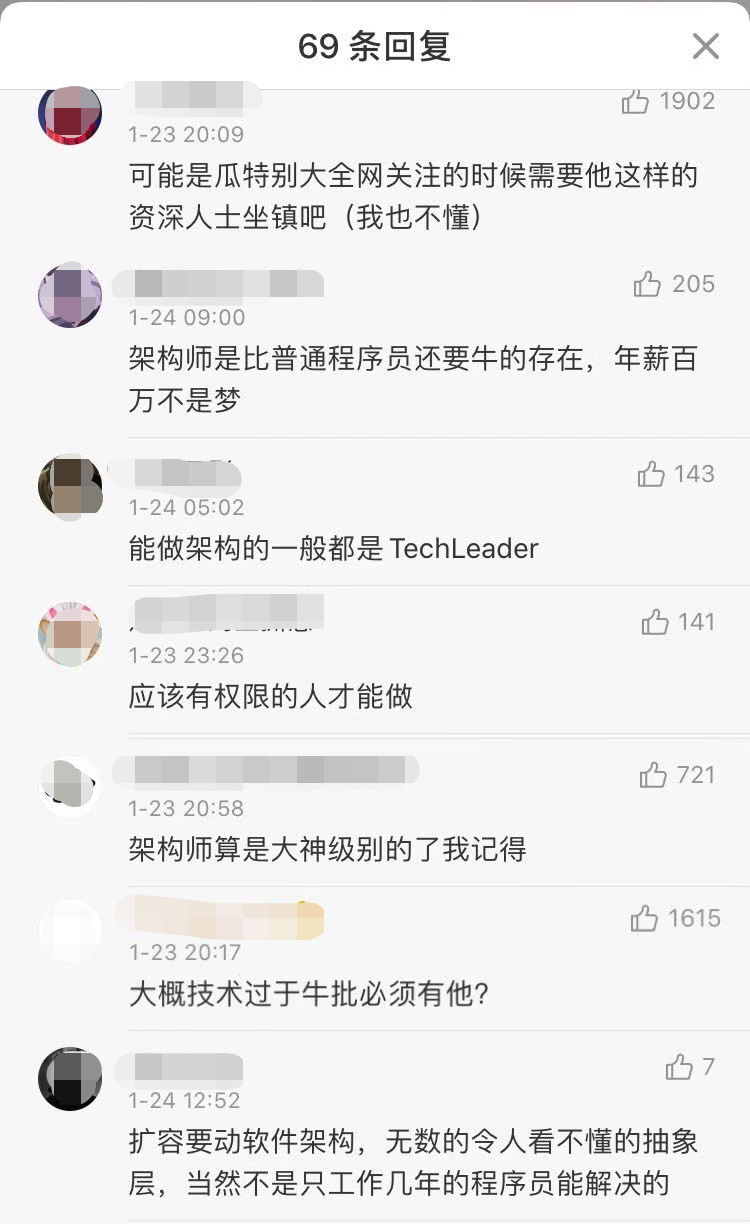This screenshot has height=1224, width=750.
Task: Open avatar of the 1-24 12:52 commenter
Action: [x=70, y=1079]
